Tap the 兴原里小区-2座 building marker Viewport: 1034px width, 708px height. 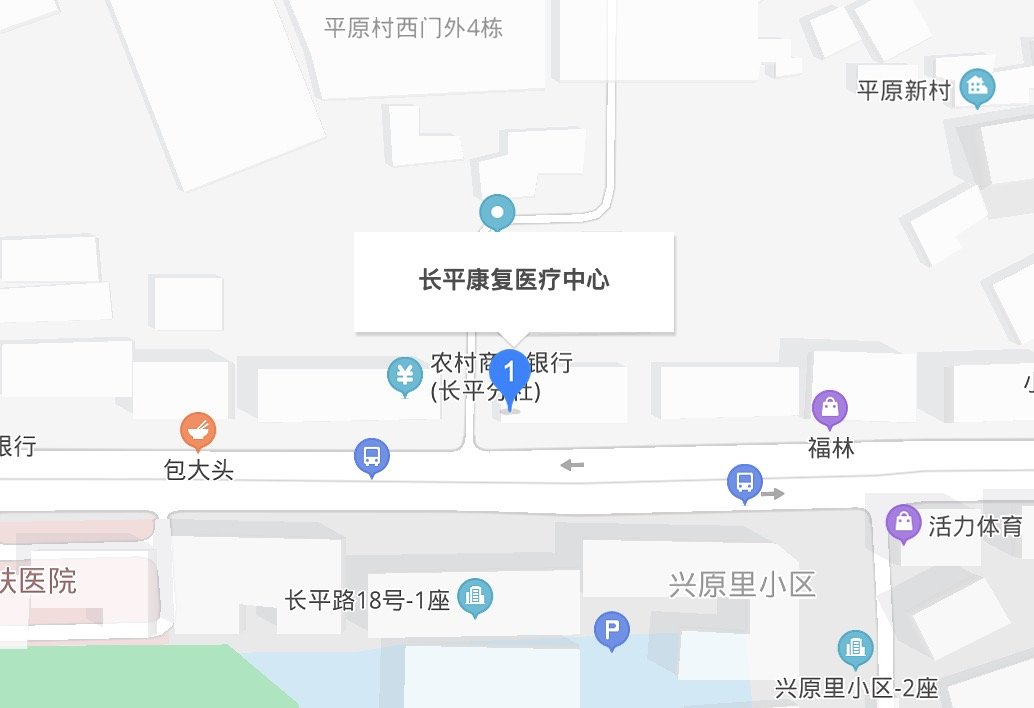tap(855, 648)
